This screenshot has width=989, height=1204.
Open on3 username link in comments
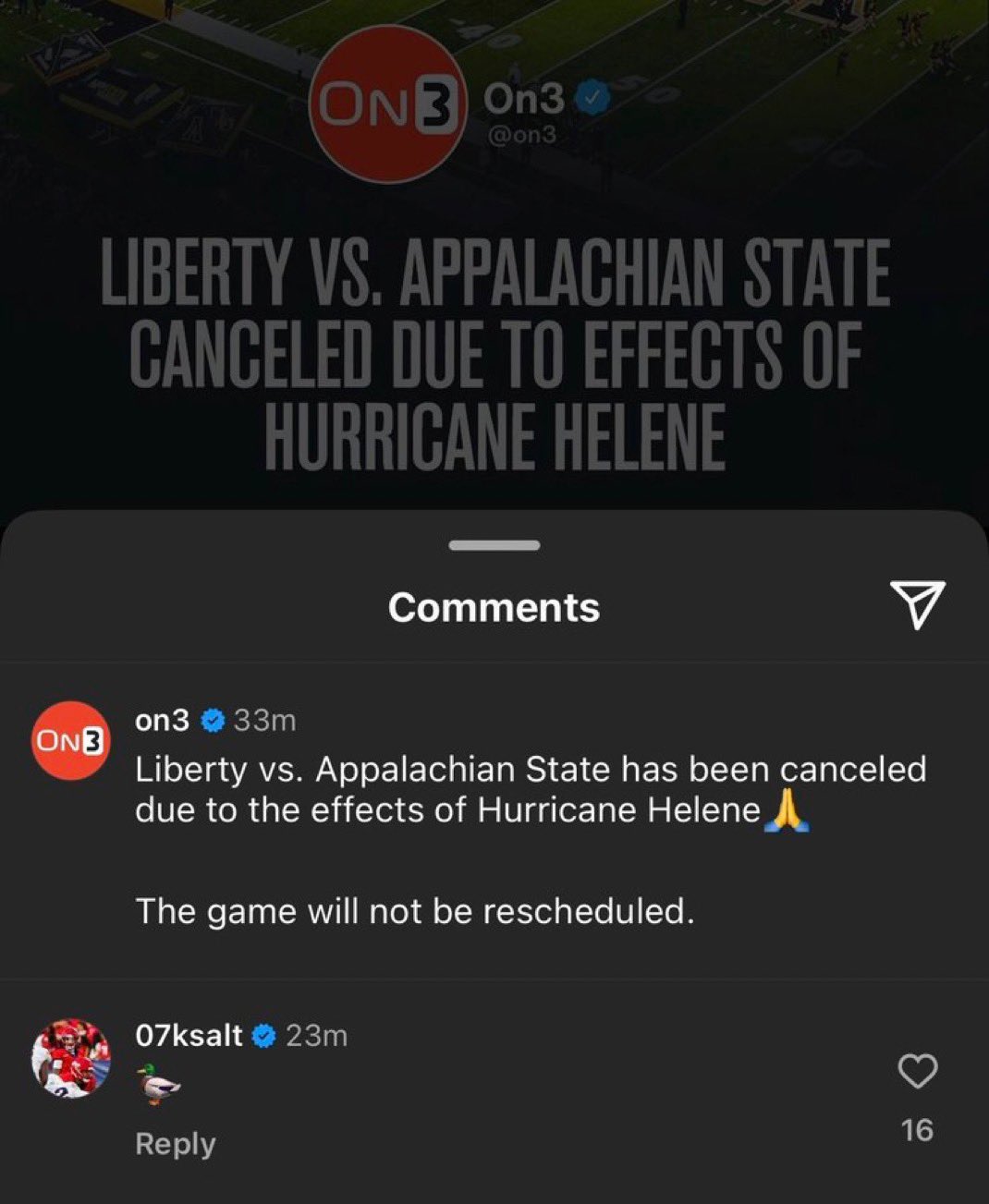click(162, 721)
